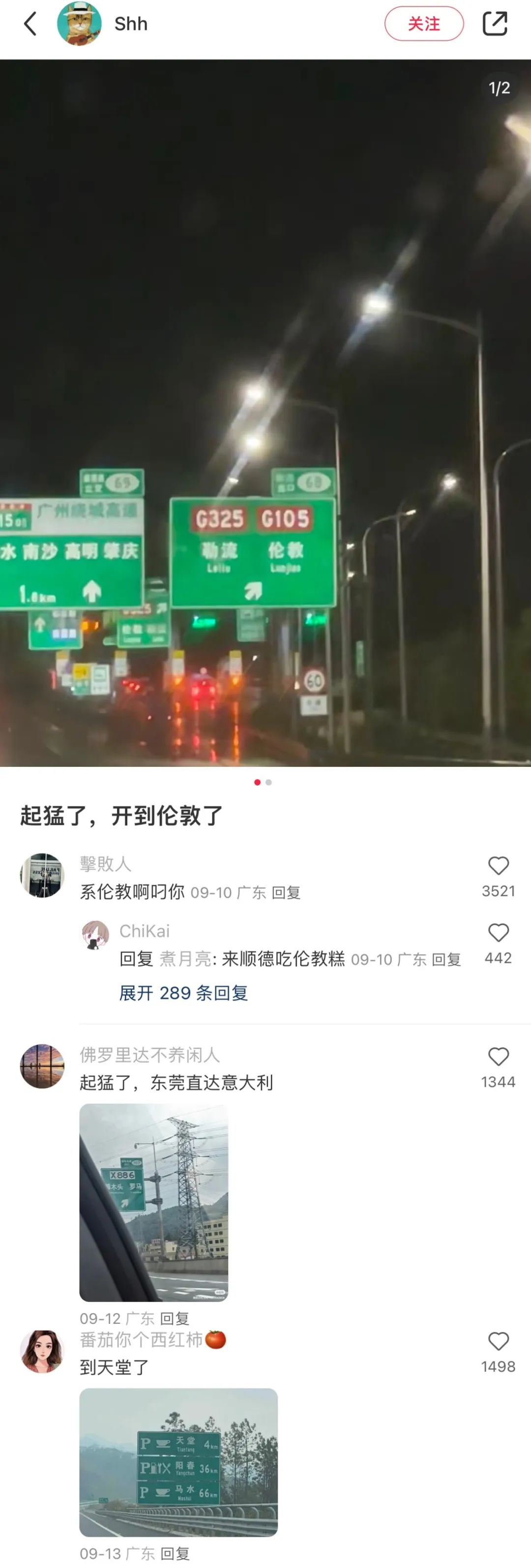Open the X886 sign image in comment
Image resolution: width=531 pixels, height=1568 pixels.
click(153, 1202)
